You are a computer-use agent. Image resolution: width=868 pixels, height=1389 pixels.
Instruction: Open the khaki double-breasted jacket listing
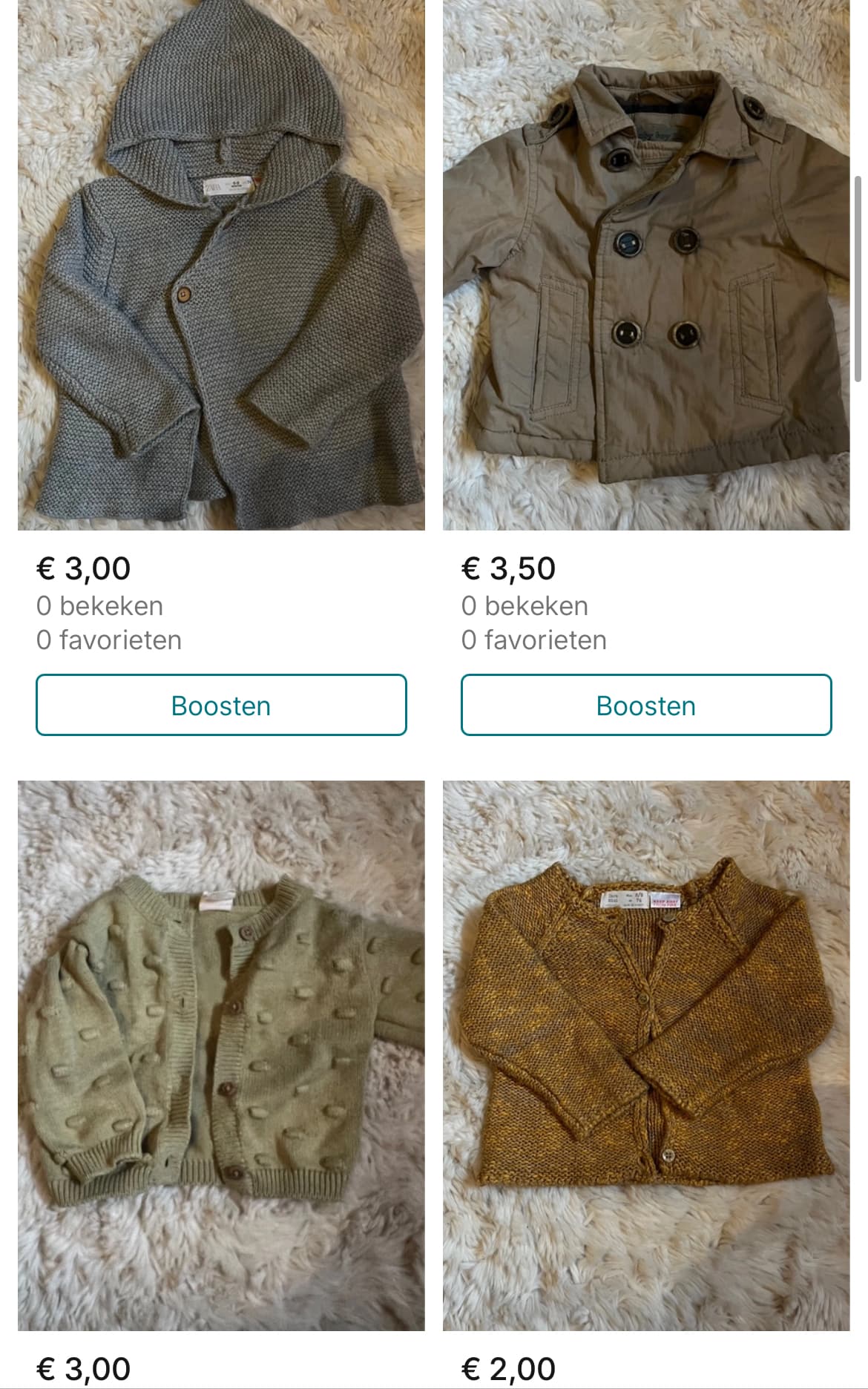point(646,265)
